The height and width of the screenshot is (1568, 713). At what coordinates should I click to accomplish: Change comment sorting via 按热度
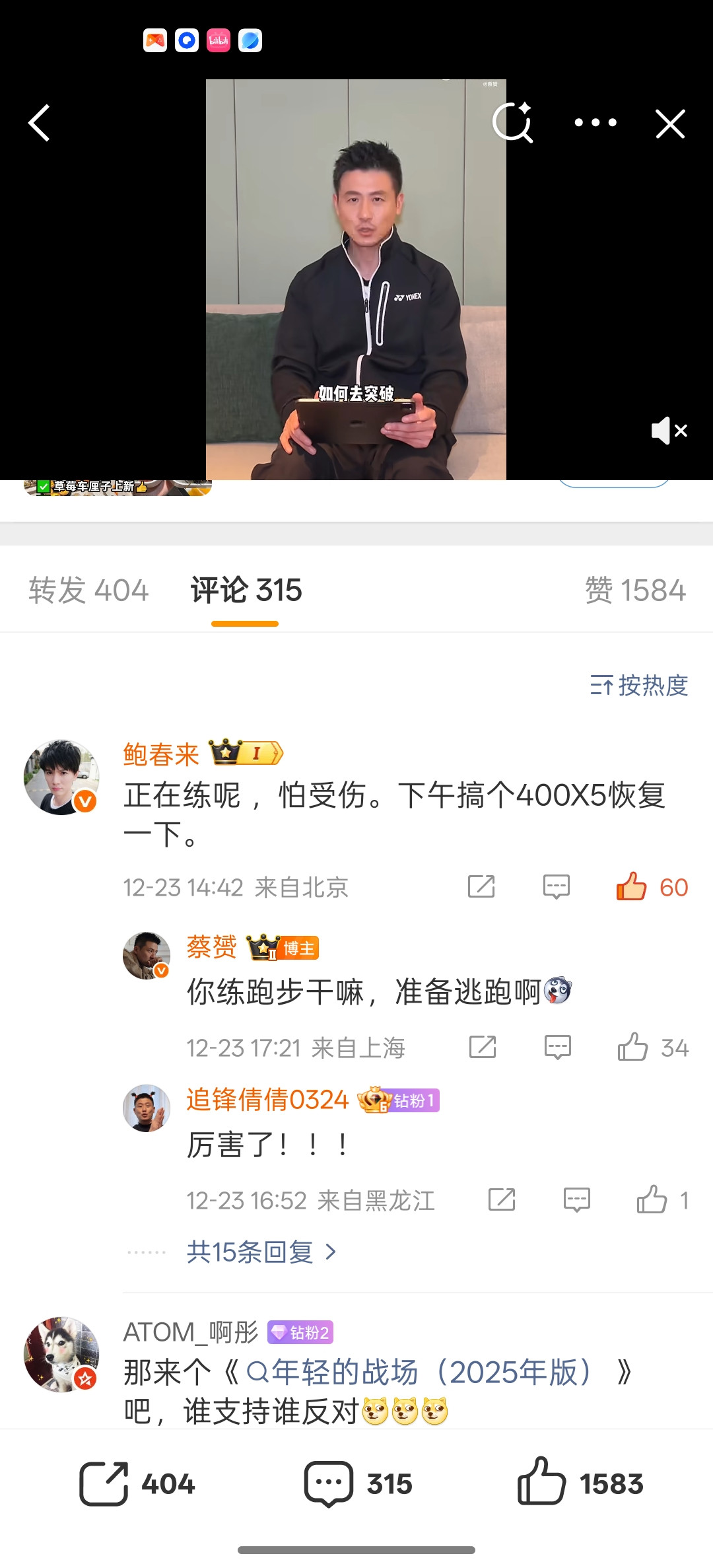[638, 686]
